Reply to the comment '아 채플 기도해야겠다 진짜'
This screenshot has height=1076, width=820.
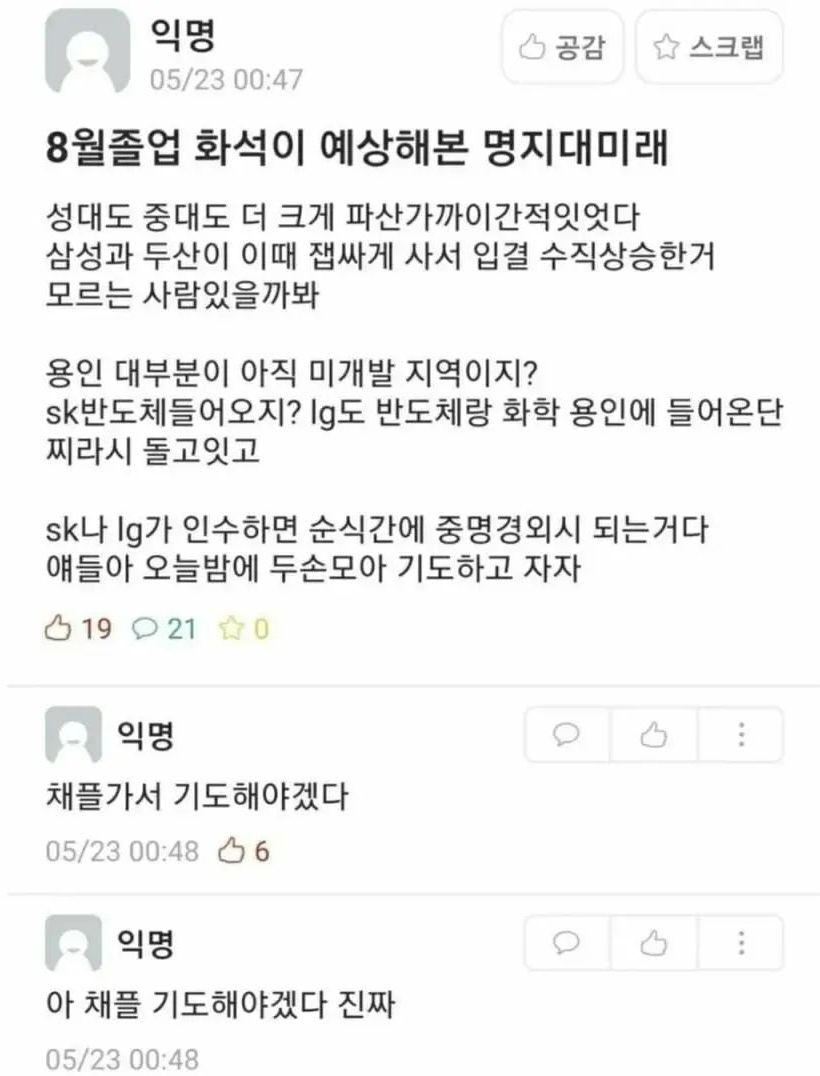pos(567,943)
